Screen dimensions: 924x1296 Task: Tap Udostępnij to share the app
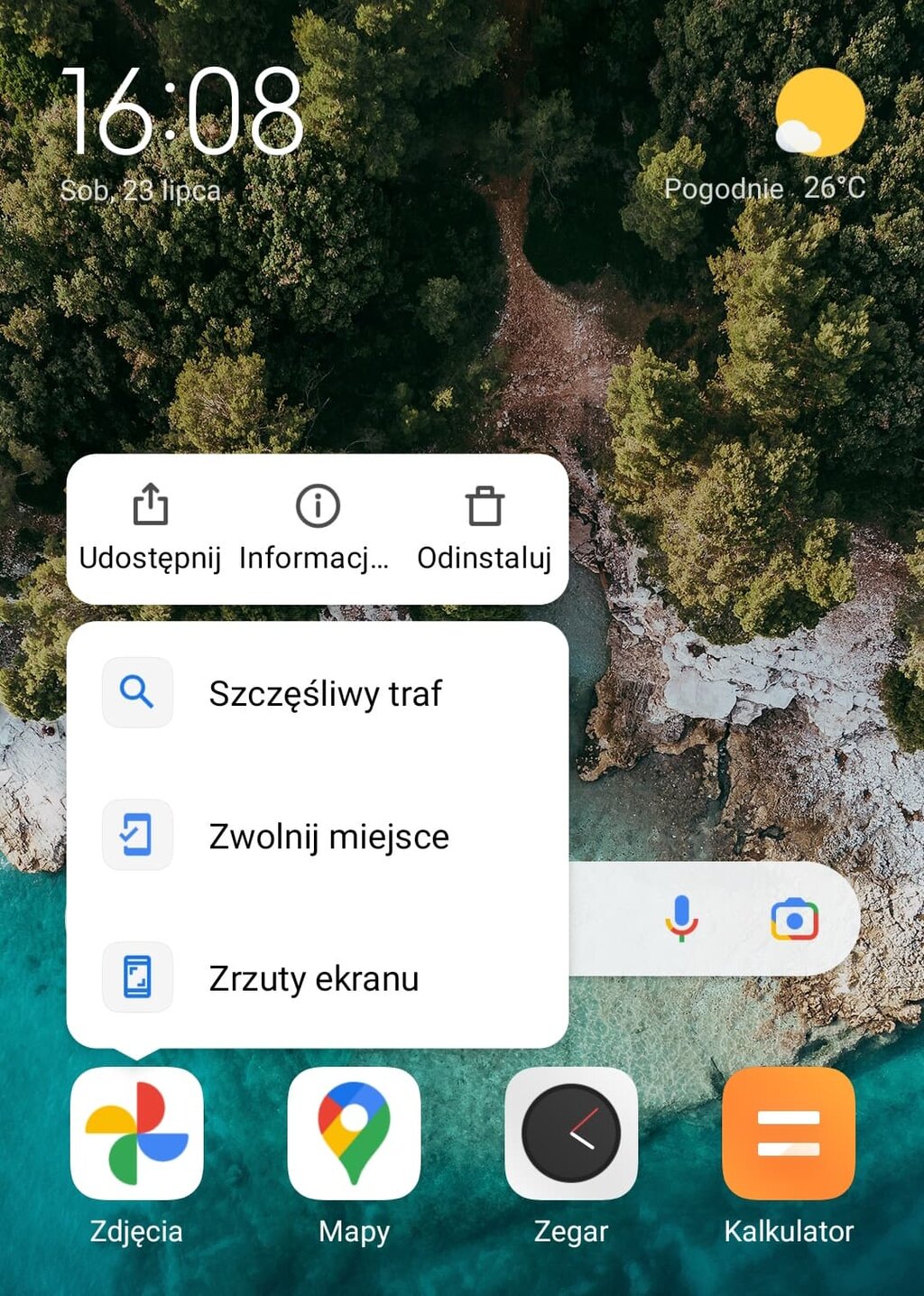tap(150, 529)
